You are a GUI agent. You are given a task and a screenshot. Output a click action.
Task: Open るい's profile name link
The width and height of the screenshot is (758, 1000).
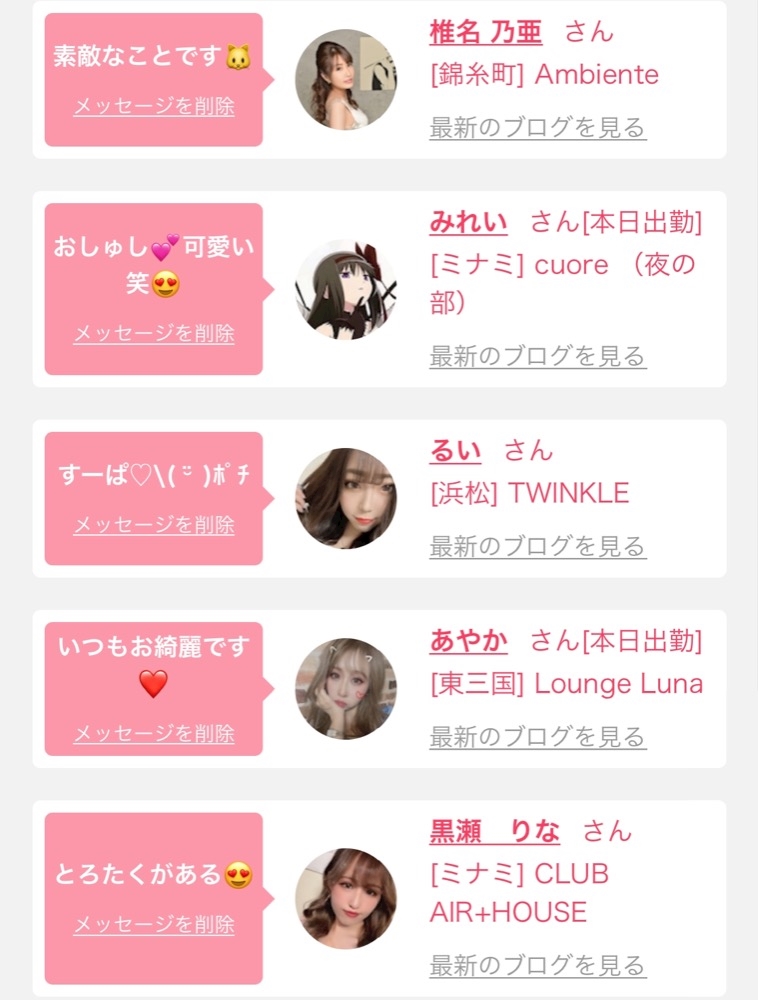455,450
